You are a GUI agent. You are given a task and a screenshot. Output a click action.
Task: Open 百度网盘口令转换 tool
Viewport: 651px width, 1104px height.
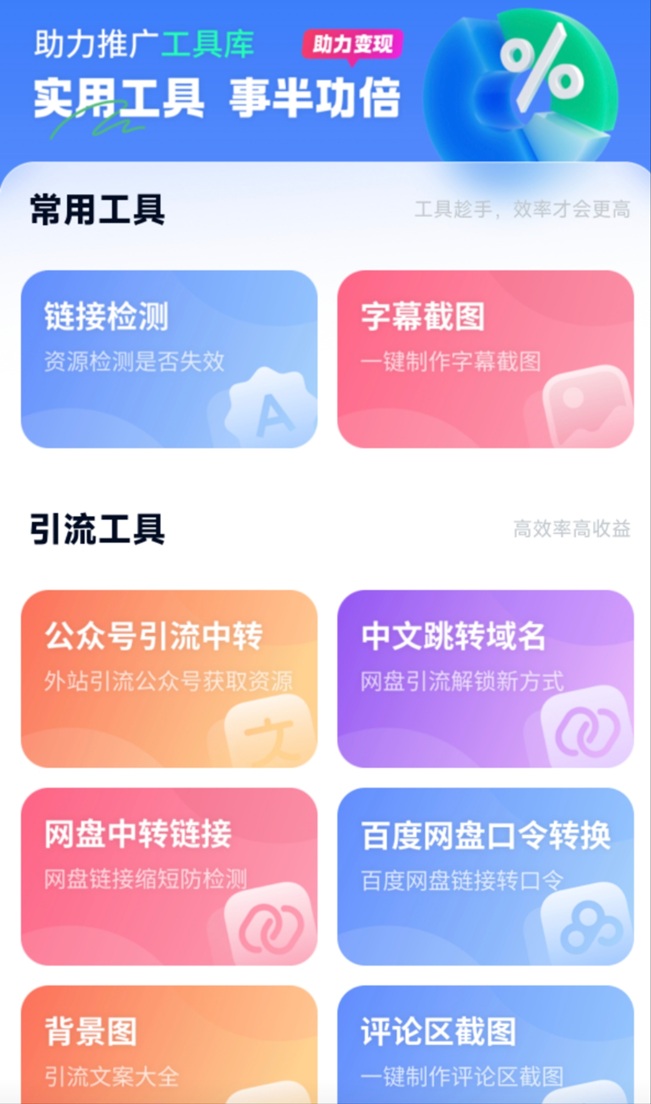pos(485,876)
